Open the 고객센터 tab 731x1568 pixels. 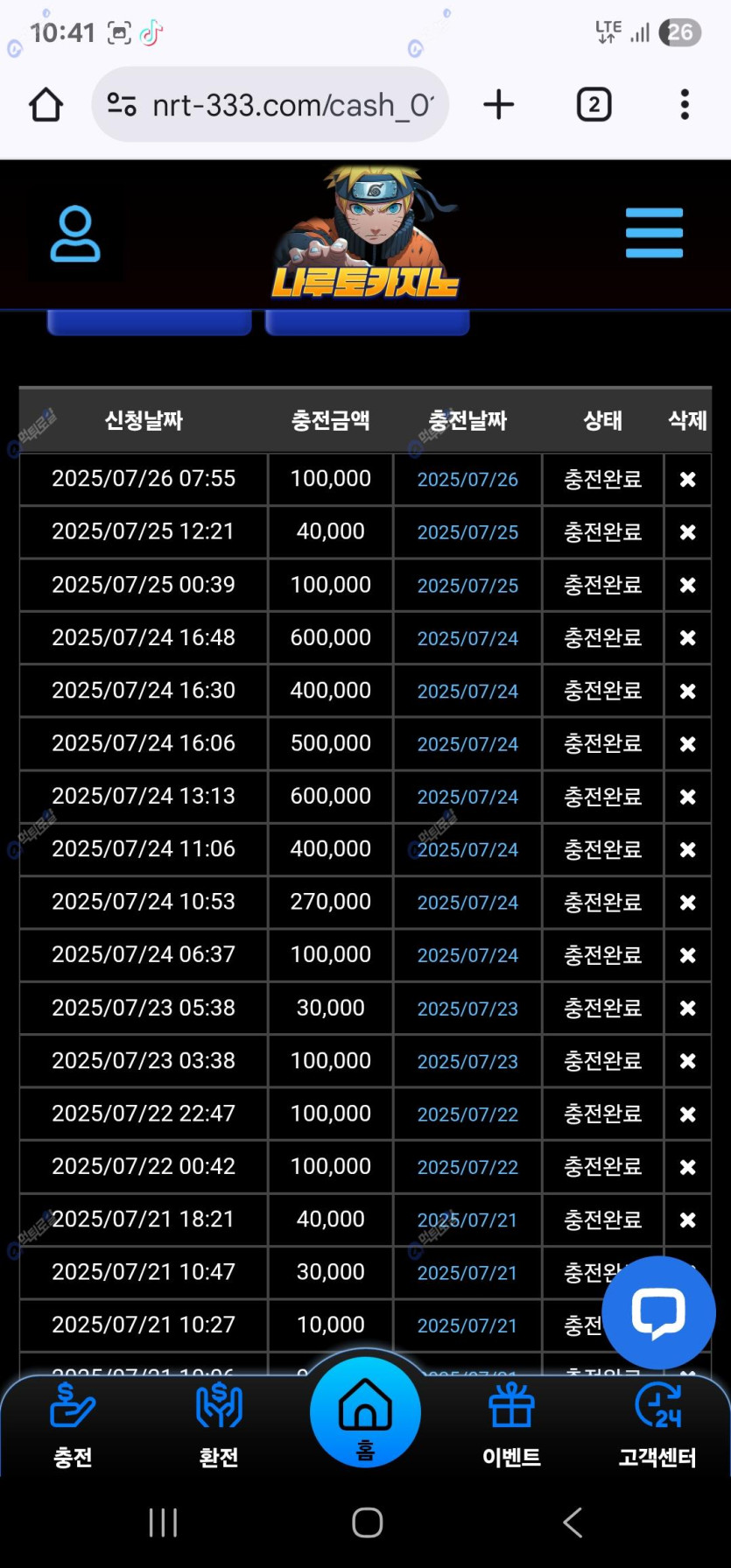point(657,1424)
